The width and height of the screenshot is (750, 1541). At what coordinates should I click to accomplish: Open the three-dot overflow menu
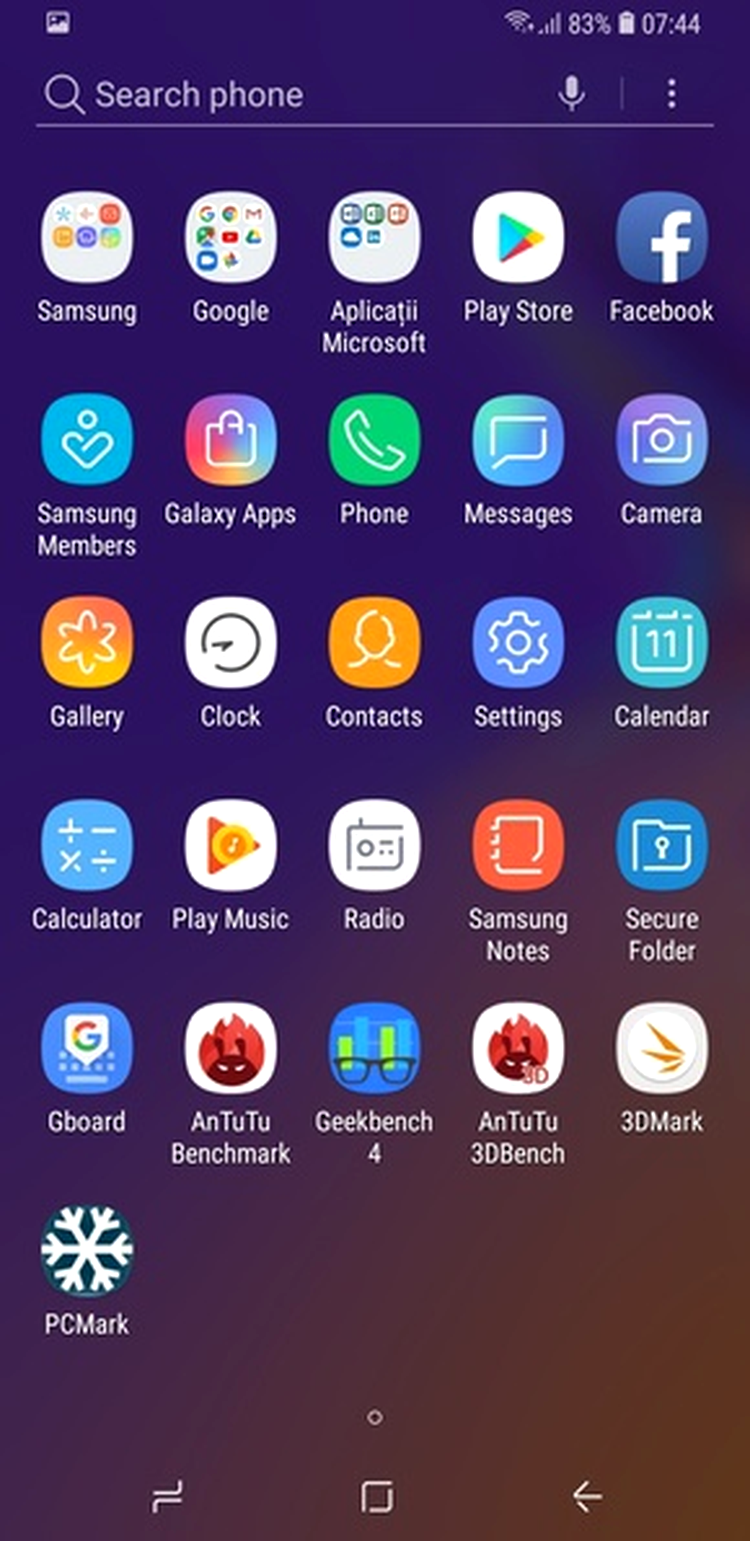click(x=671, y=94)
